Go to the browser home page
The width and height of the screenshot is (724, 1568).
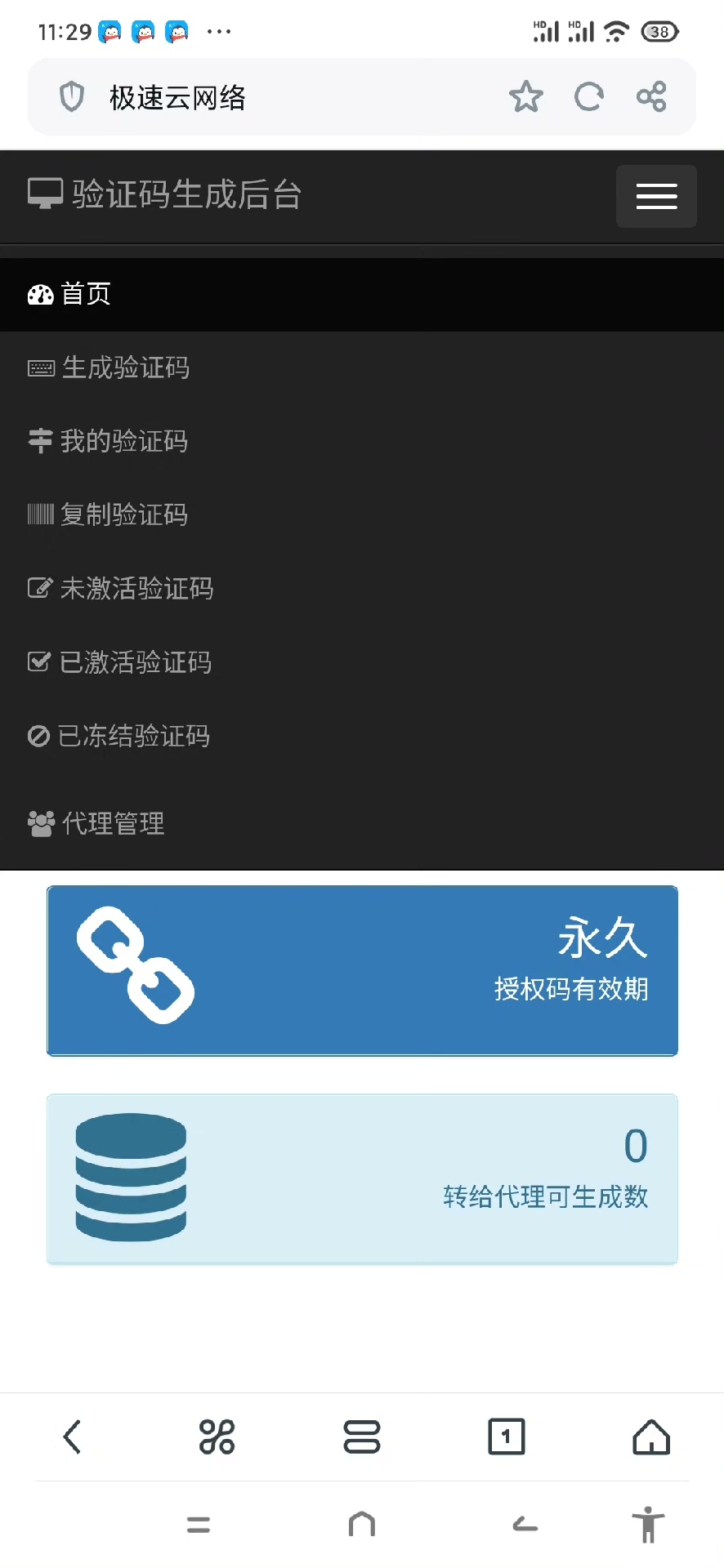(x=651, y=1437)
